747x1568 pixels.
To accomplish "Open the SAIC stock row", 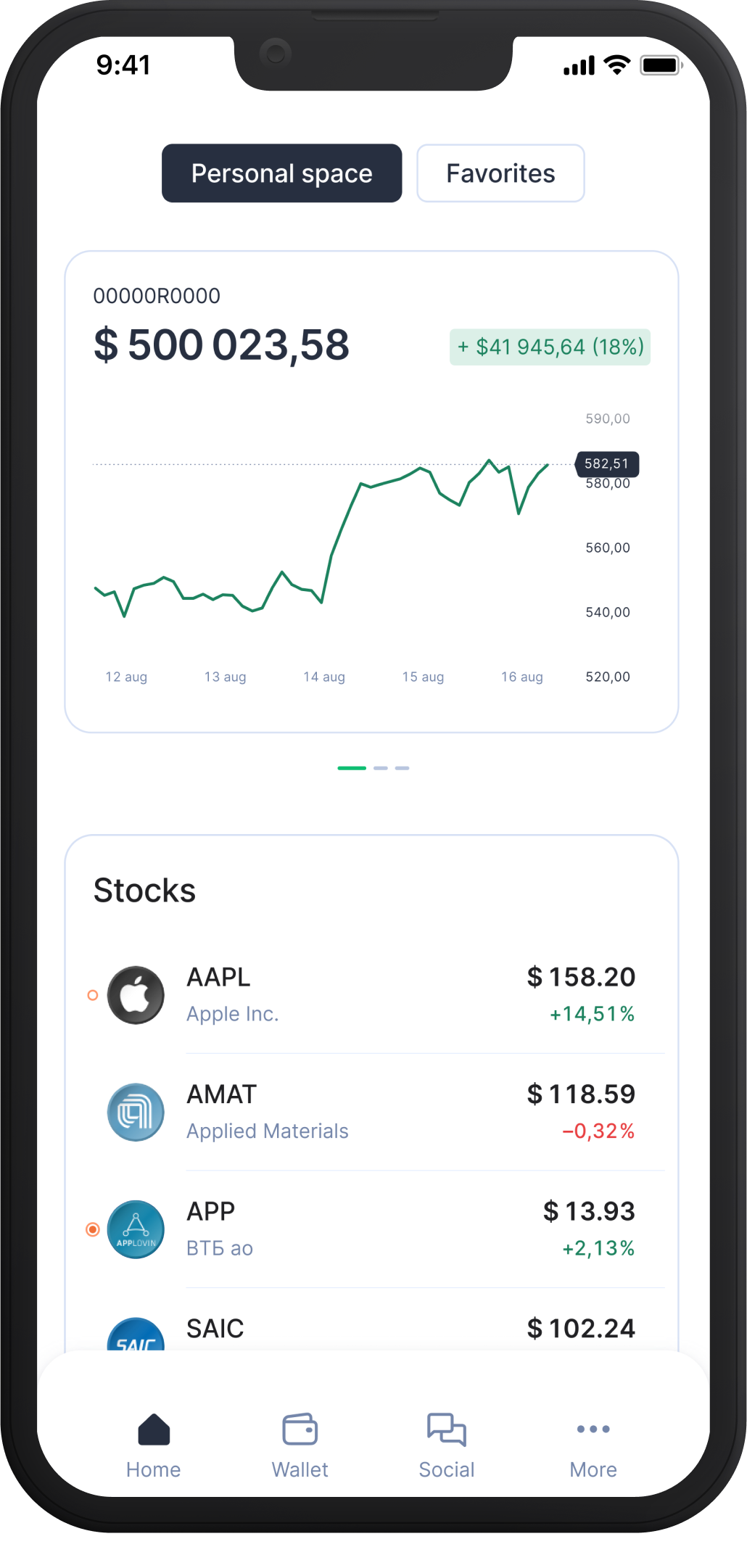I will [371, 1330].
